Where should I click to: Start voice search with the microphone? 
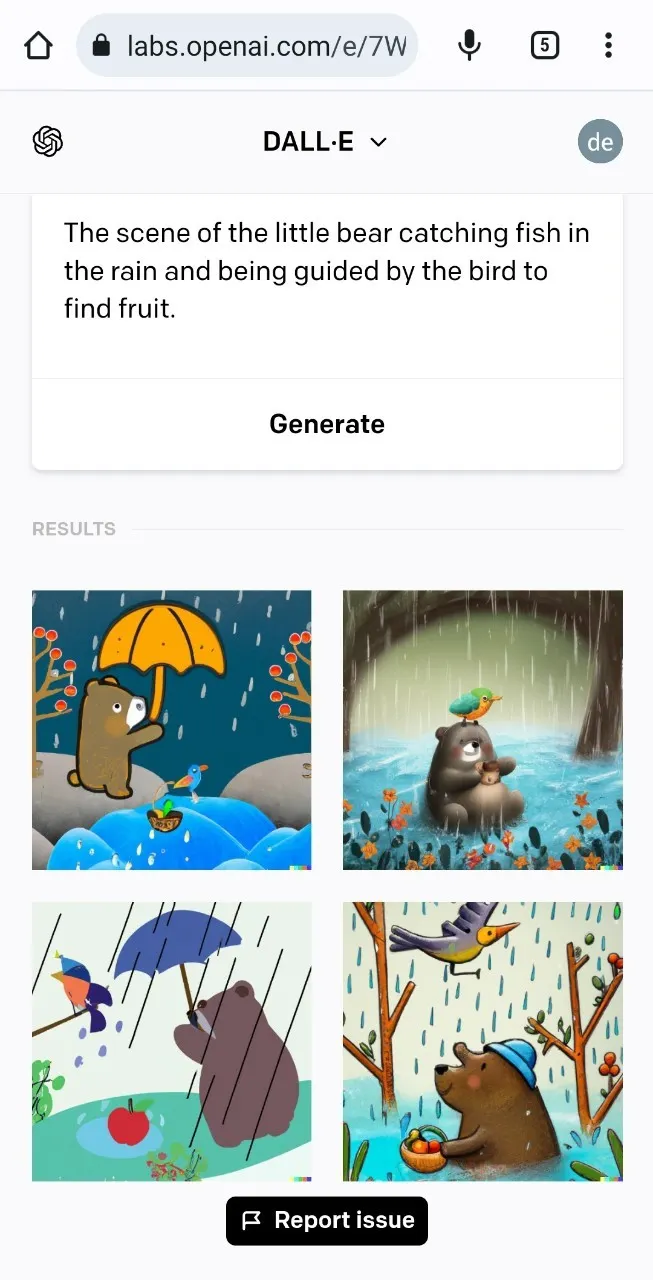(469, 46)
